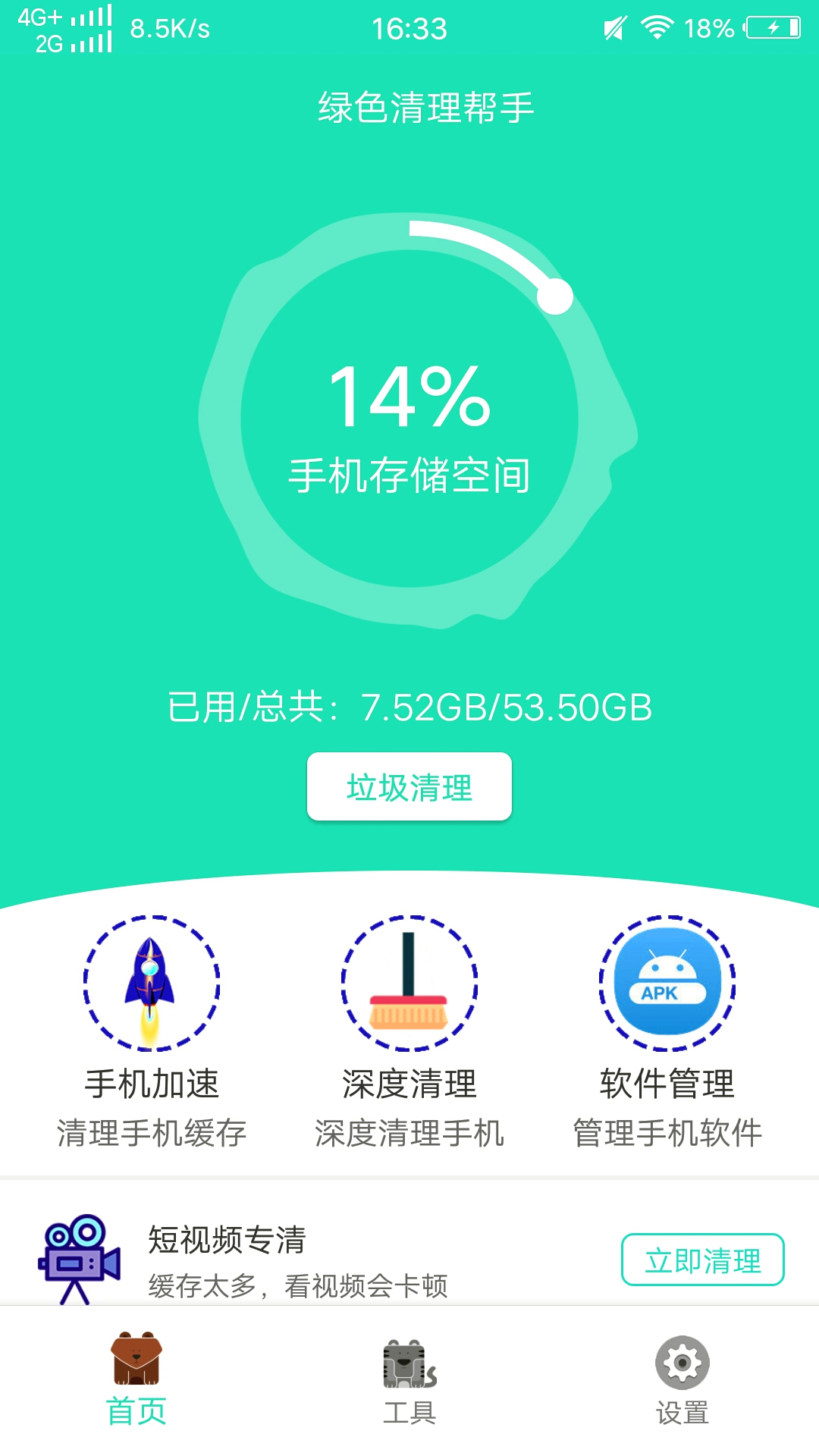Switch to the 首页 tab
This screenshot has height=1456, width=819.
coord(136,1380)
